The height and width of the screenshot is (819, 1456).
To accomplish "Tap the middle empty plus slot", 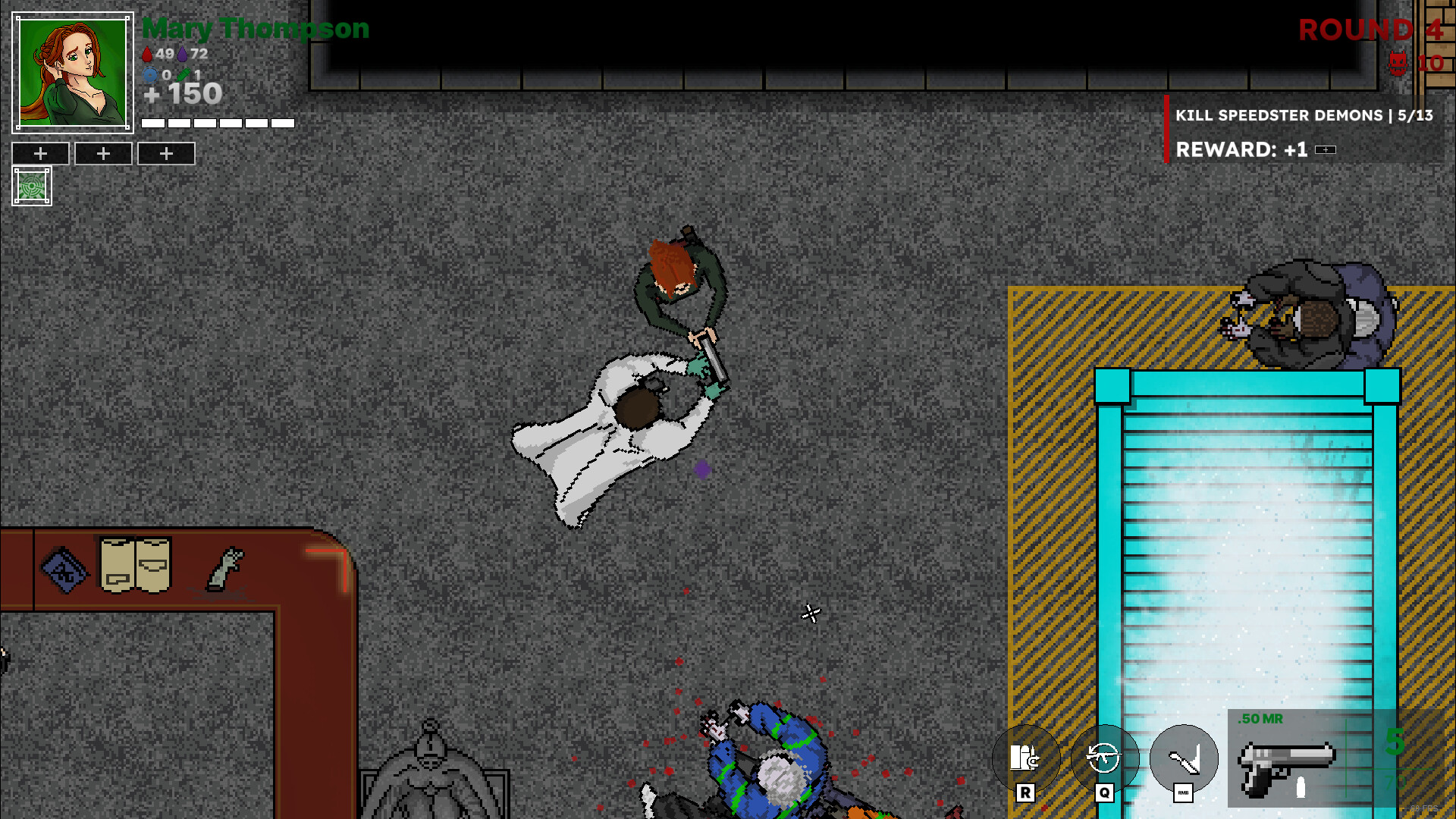I will coord(104,154).
